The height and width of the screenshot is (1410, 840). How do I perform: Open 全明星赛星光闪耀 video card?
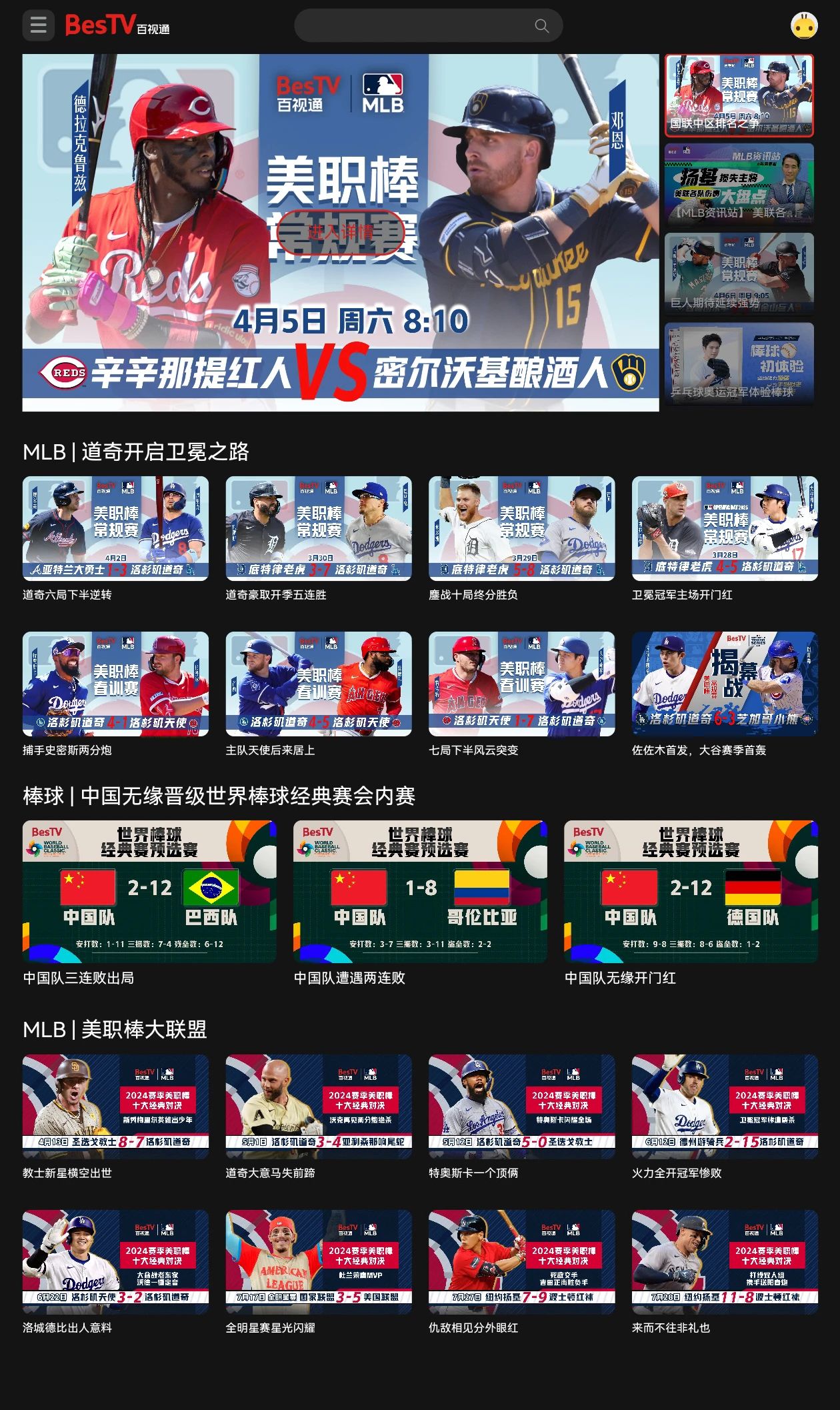pyautogui.click(x=318, y=1261)
